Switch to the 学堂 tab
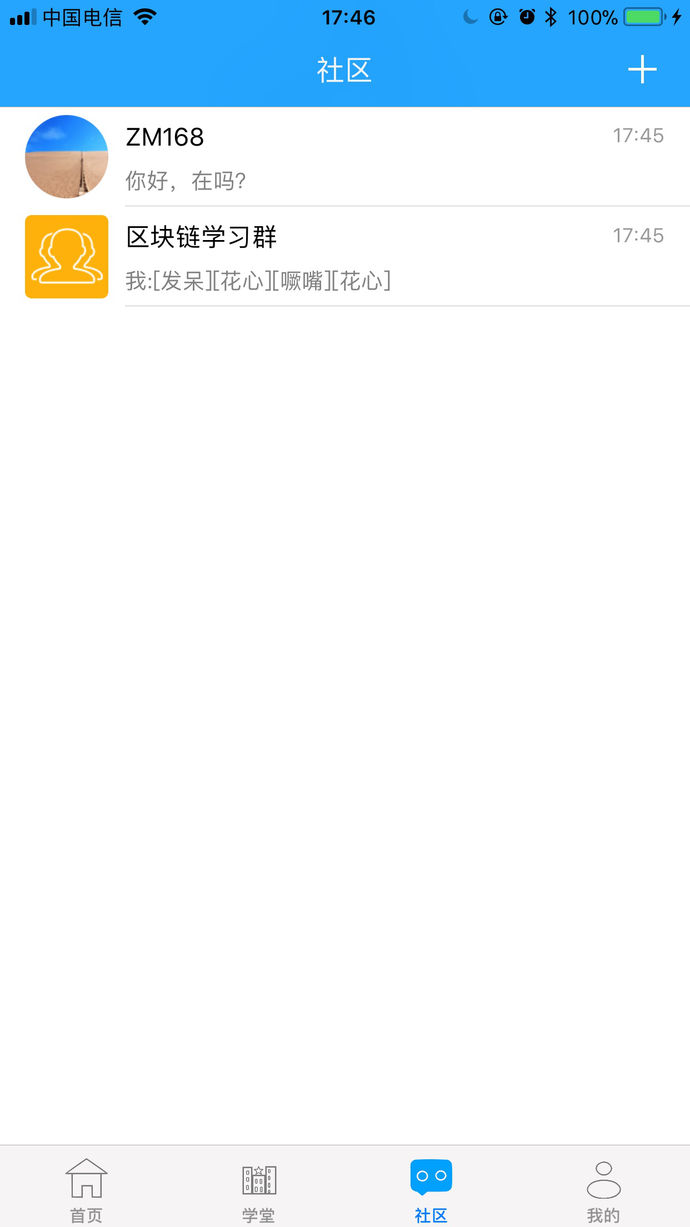This screenshot has width=690, height=1227. 258,1189
